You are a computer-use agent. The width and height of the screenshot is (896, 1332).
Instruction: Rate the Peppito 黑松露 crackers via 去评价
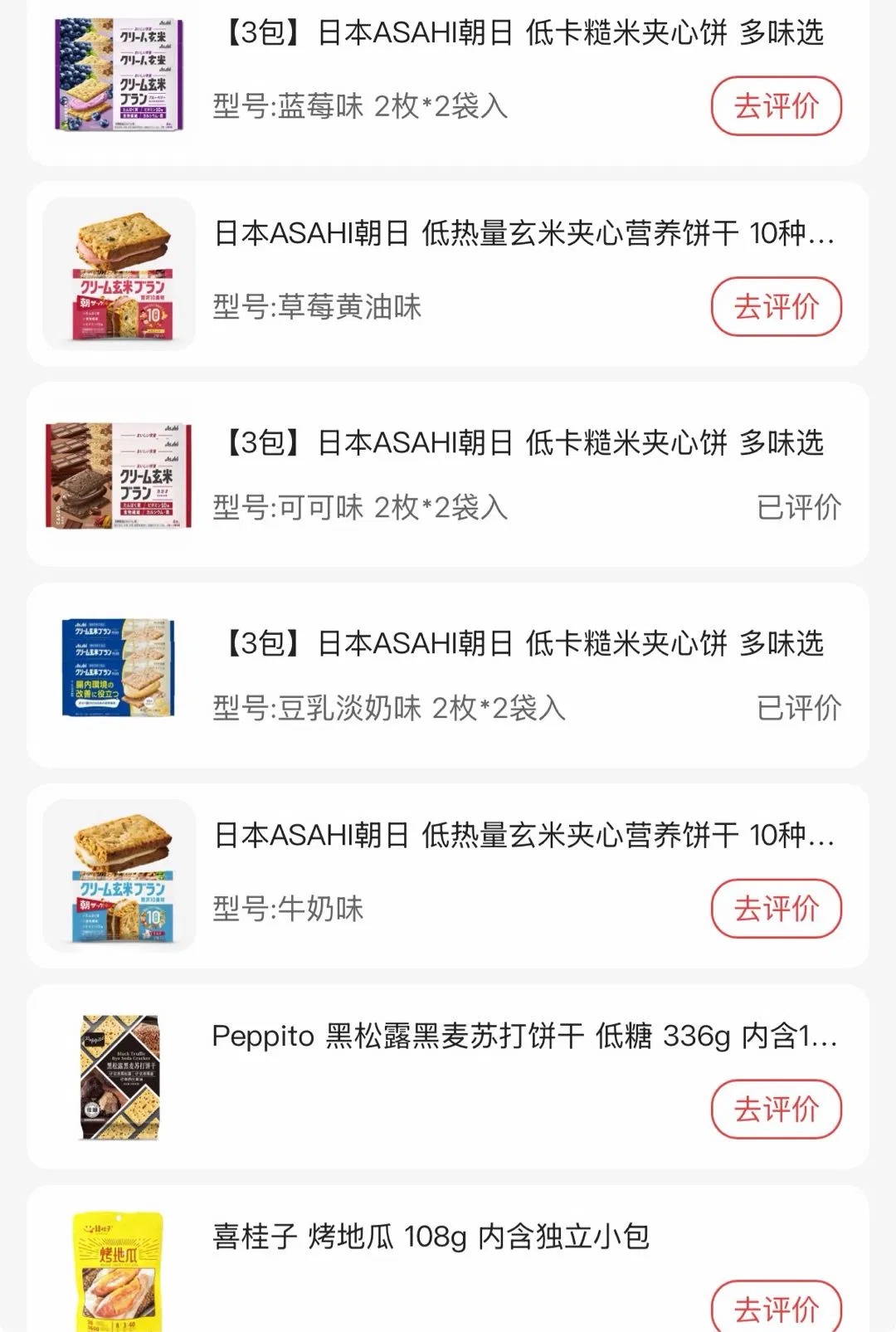point(776,1110)
